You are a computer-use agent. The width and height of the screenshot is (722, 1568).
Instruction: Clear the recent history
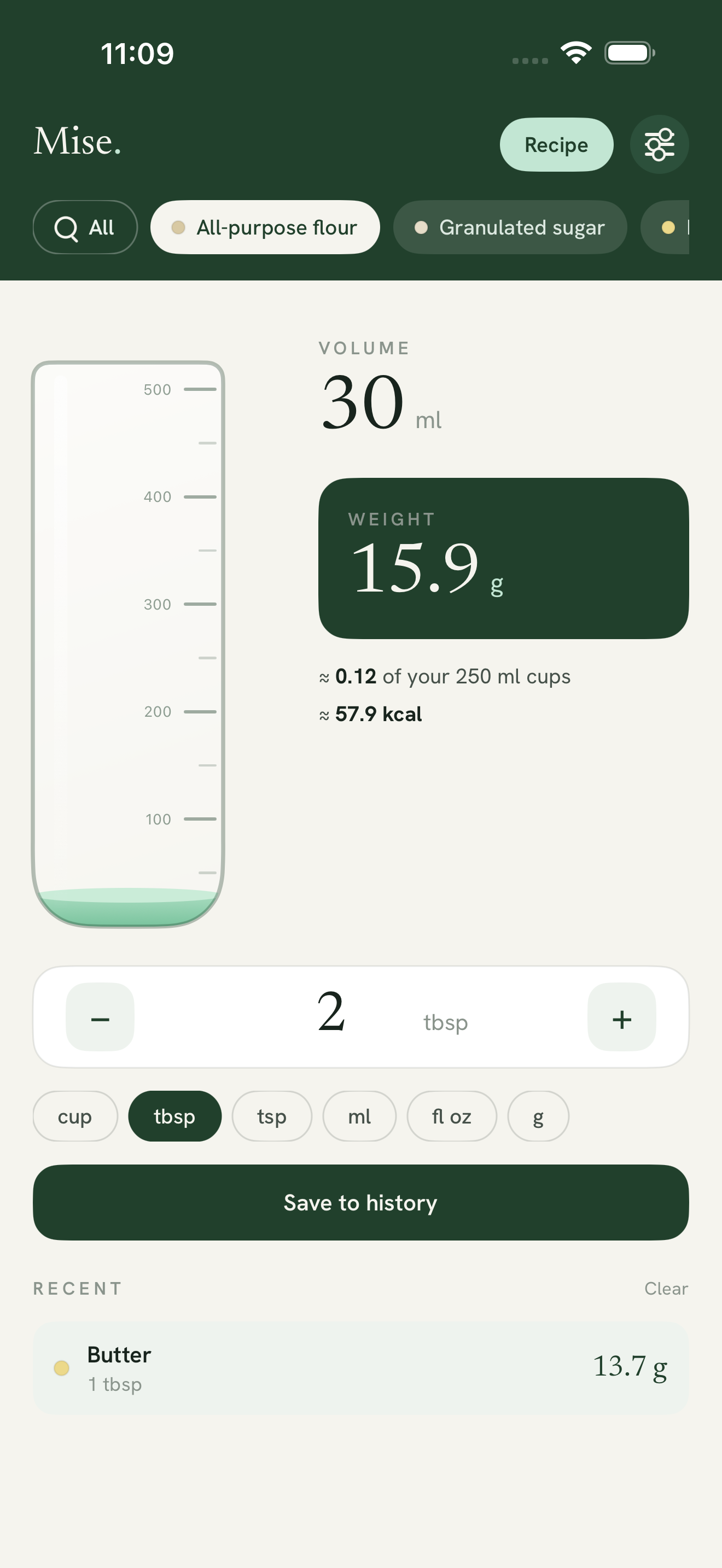666,1288
